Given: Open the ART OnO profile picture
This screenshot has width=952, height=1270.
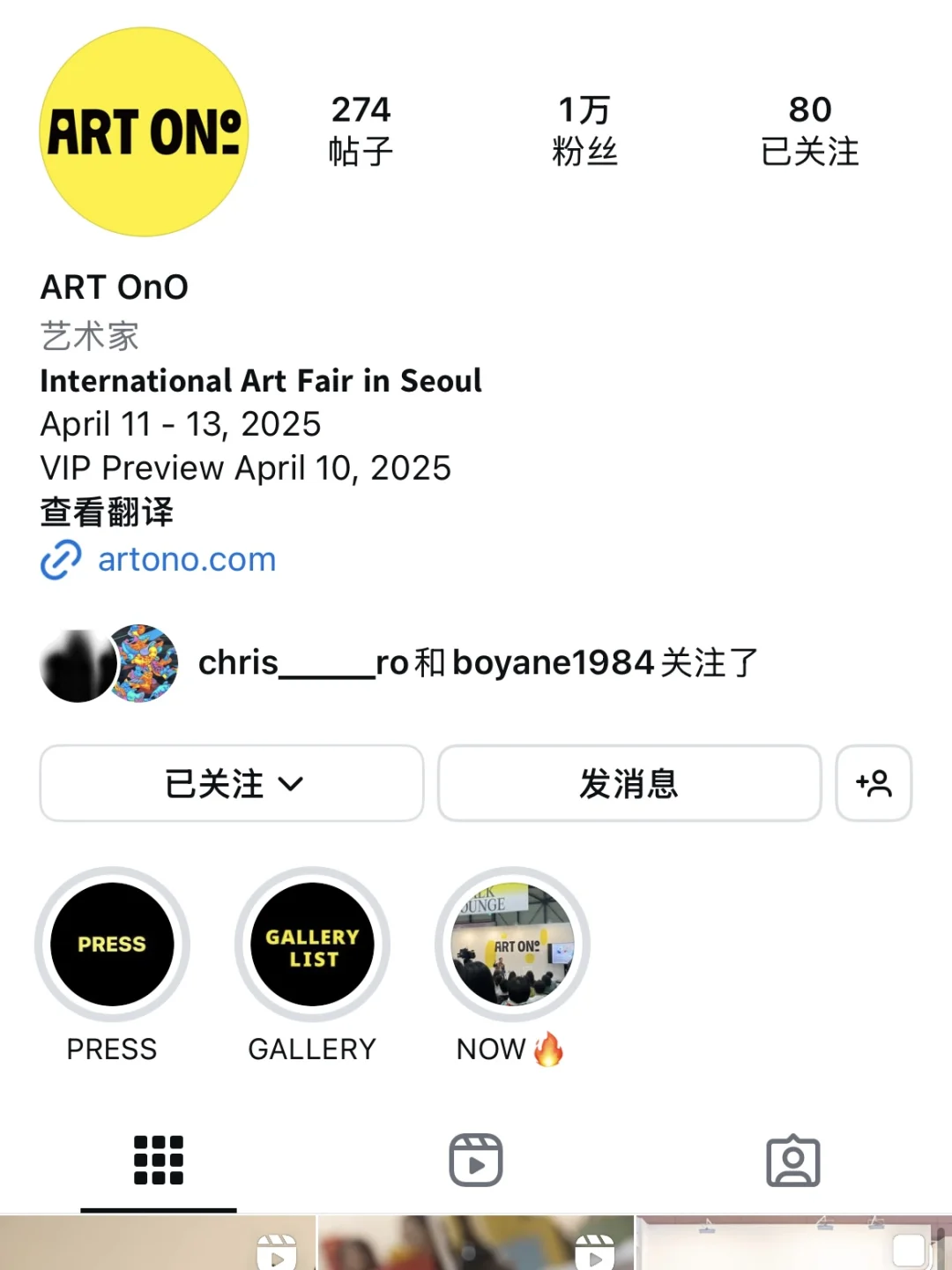Looking at the screenshot, I should 144,132.
